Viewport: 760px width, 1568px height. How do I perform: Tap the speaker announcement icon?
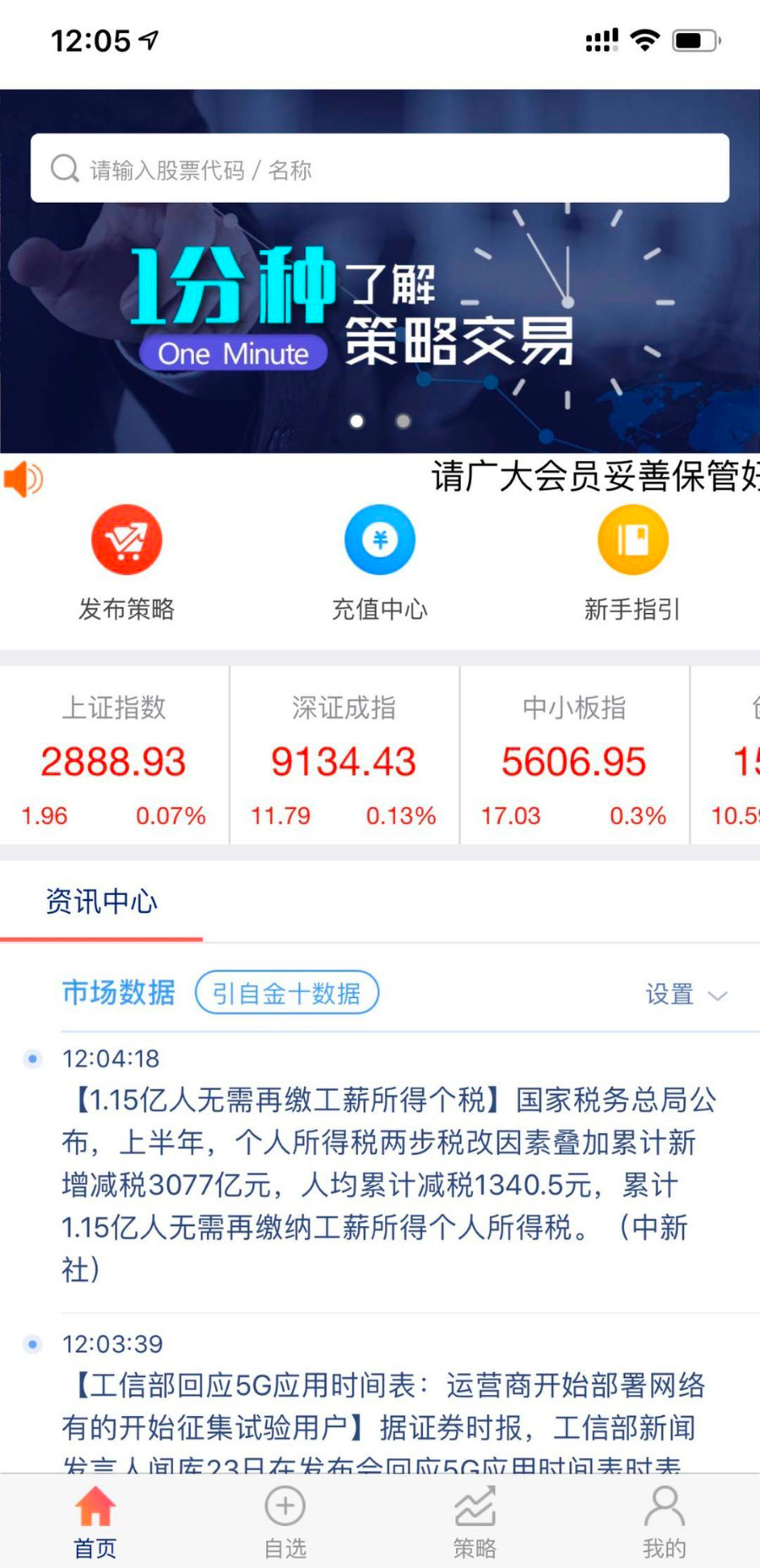23,479
